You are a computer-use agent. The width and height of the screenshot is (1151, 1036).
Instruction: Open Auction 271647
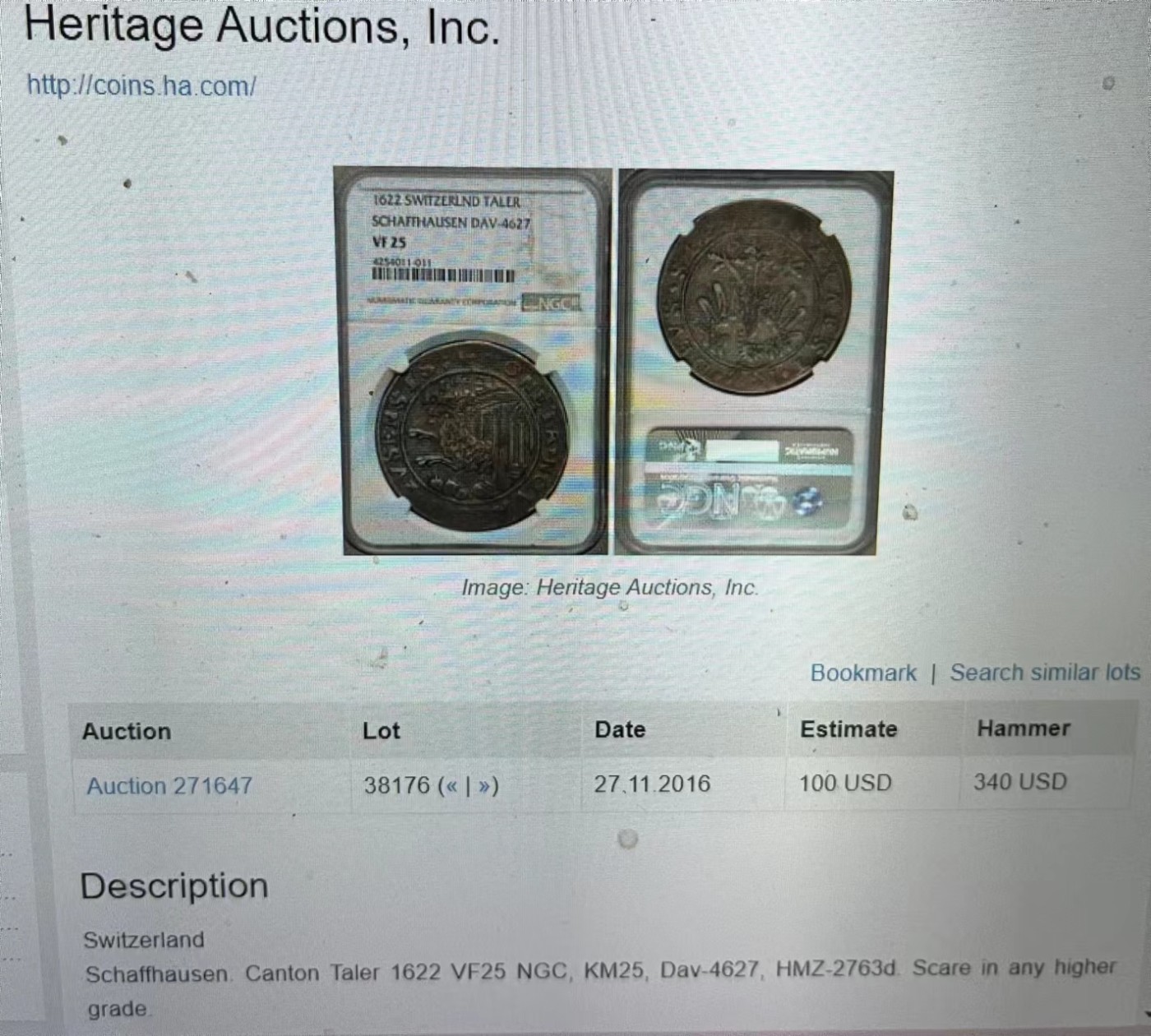(169, 785)
